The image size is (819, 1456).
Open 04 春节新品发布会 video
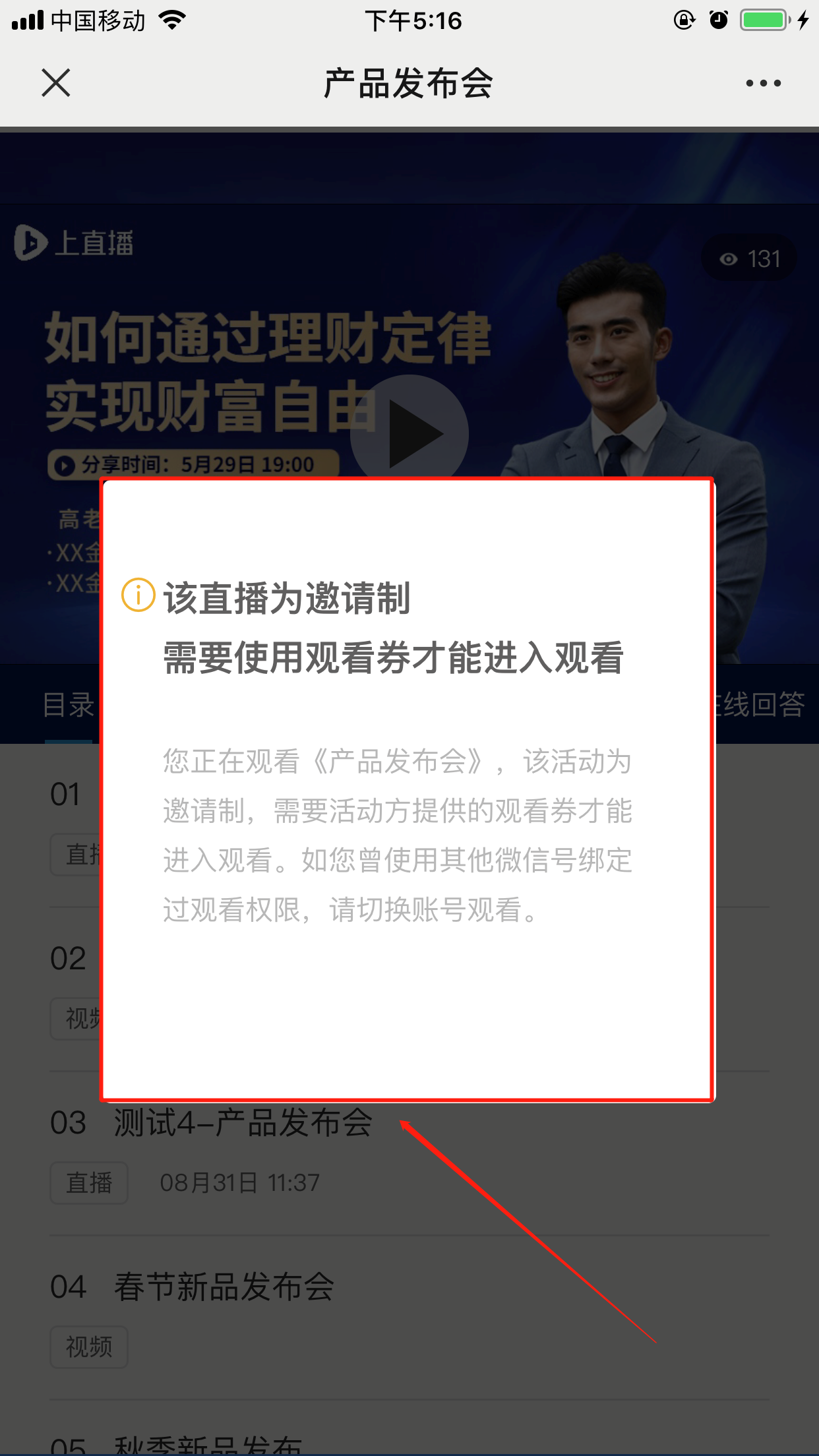(x=224, y=1287)
